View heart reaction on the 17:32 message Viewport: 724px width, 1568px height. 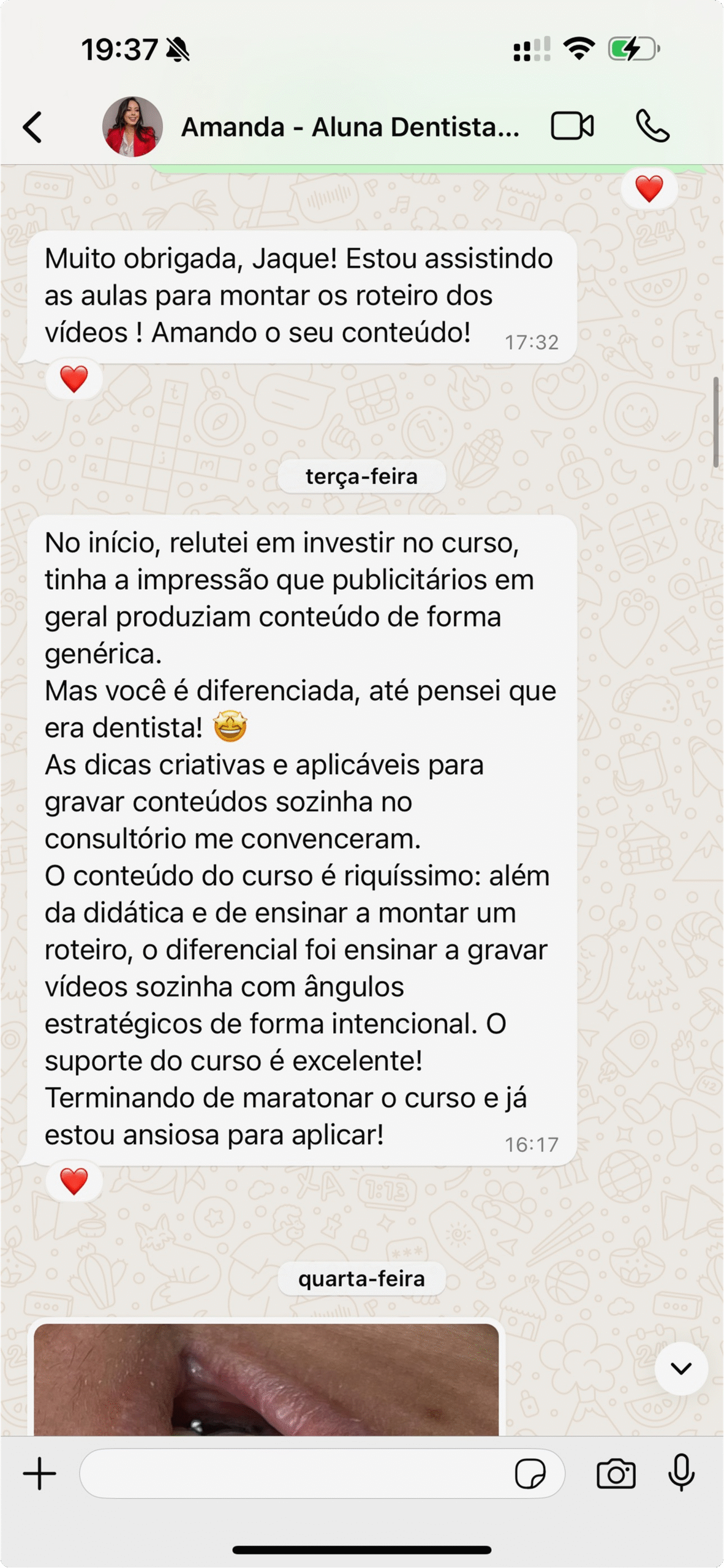[x=74, y=379]
